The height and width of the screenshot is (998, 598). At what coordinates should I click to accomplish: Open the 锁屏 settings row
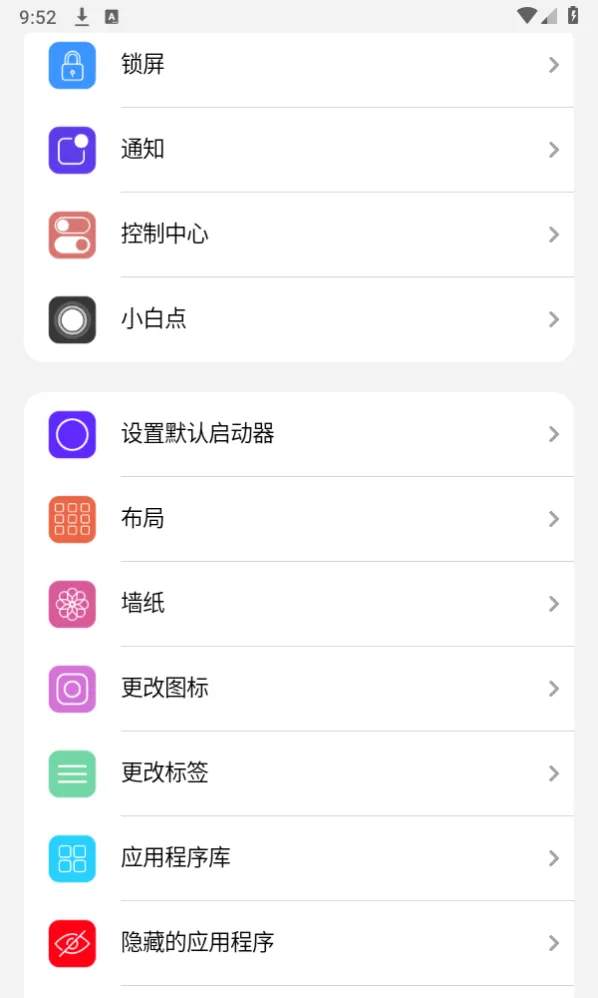click(299, 65)
